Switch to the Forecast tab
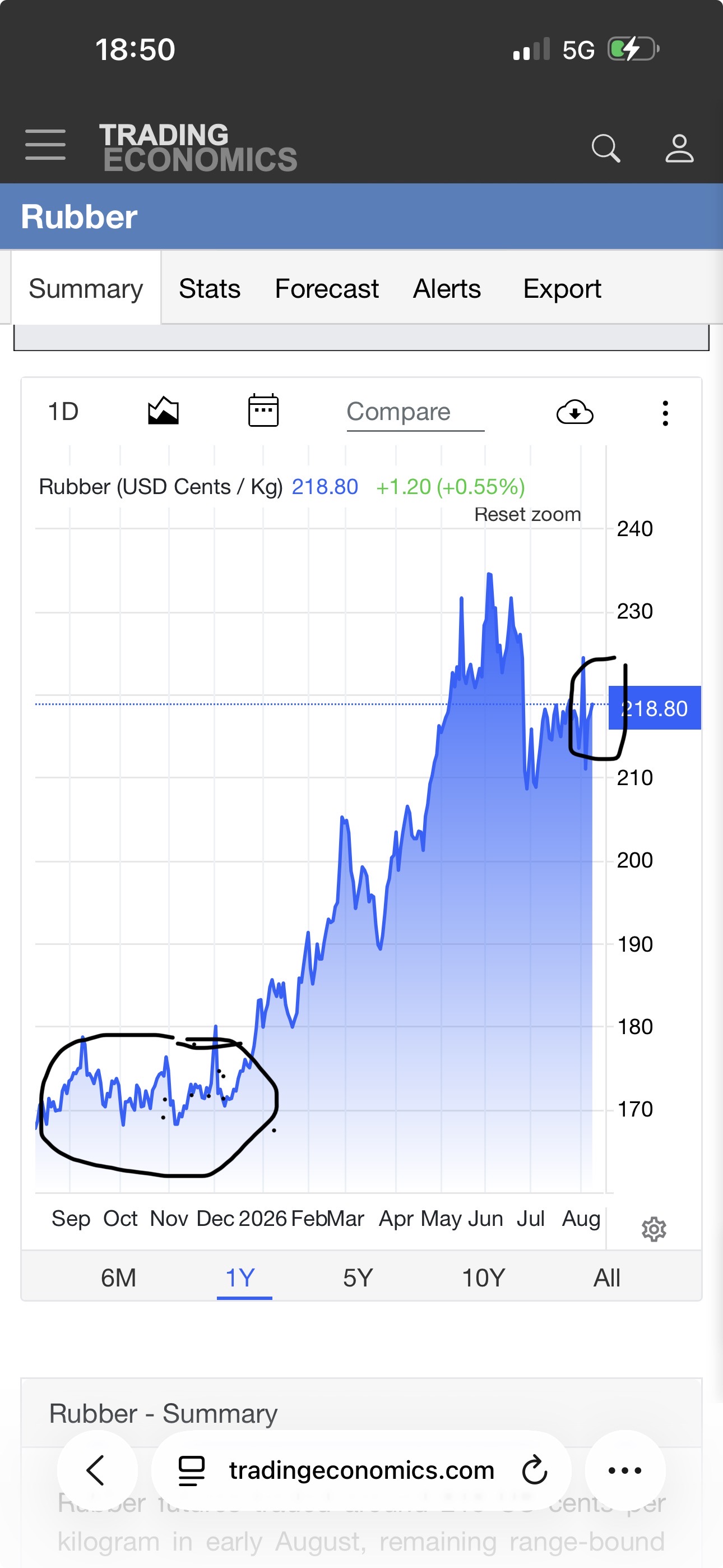Screen dimensions: 723x1568 327,288
